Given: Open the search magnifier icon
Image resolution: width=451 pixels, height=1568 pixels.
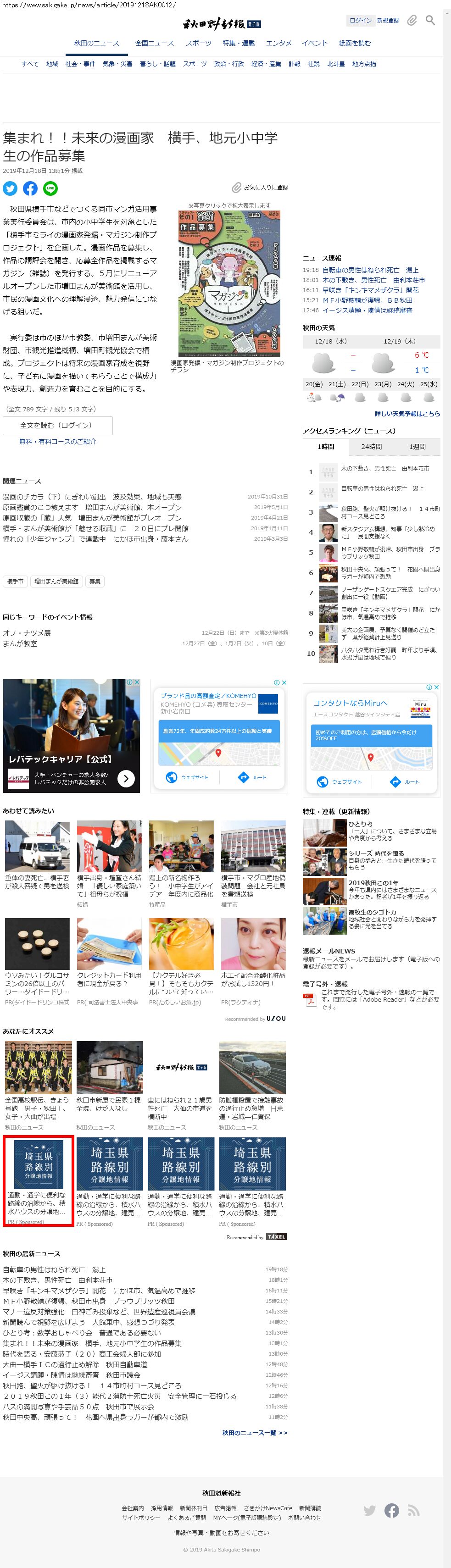Looking at the screenshot, I should pyautogui.click(x=430, y=20).
